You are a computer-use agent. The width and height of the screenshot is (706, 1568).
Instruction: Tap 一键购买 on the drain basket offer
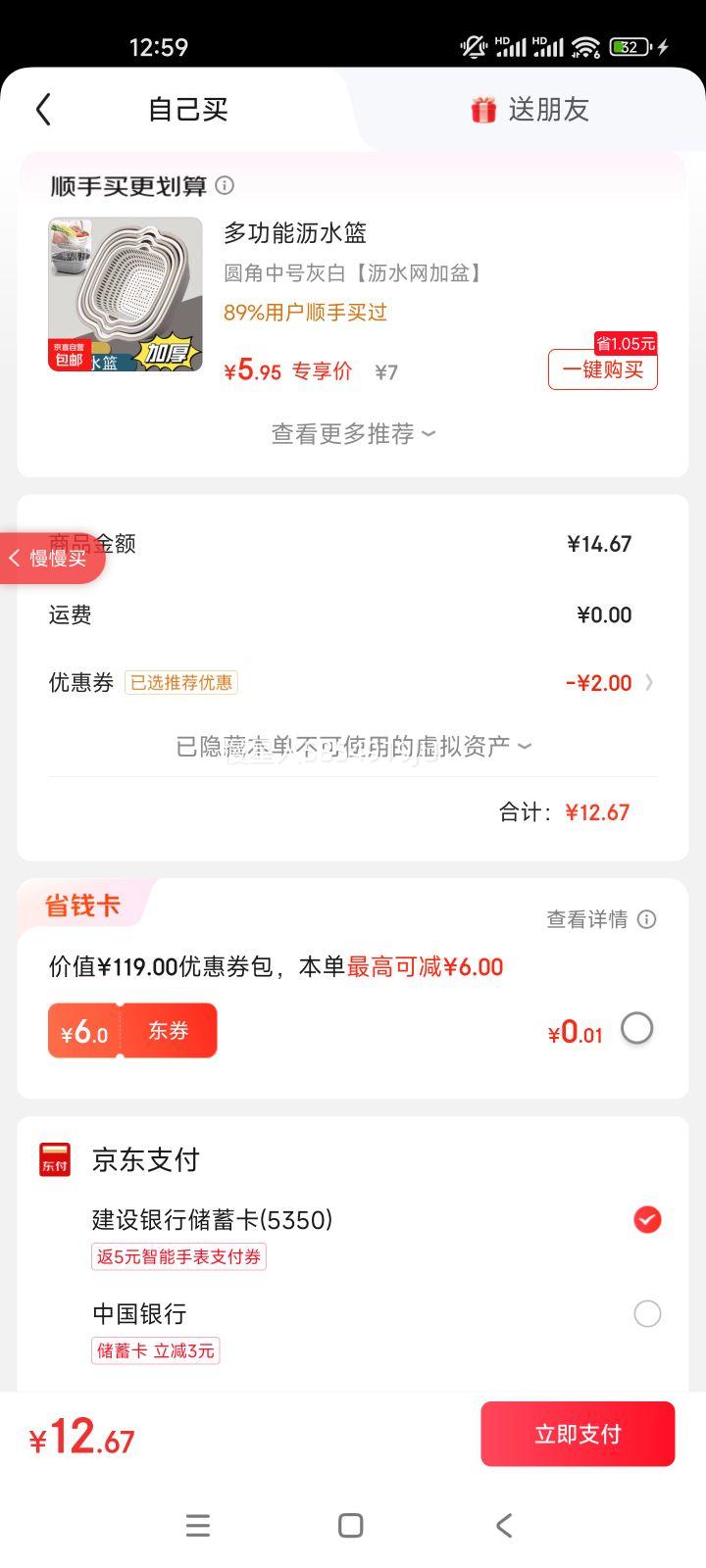pyautogui.click(x=602, y=370)
